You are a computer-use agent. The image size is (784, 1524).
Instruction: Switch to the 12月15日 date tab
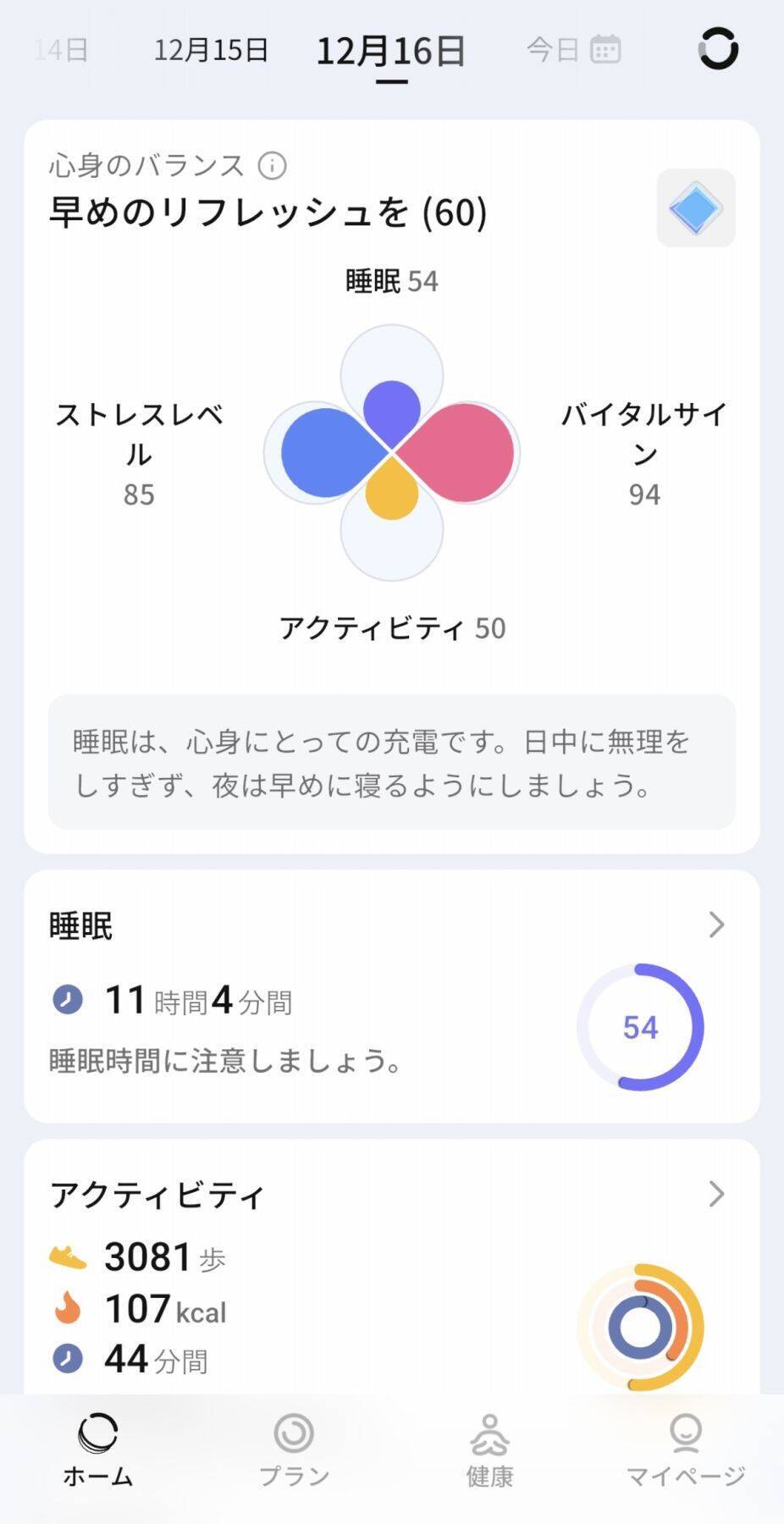point(212,49)
